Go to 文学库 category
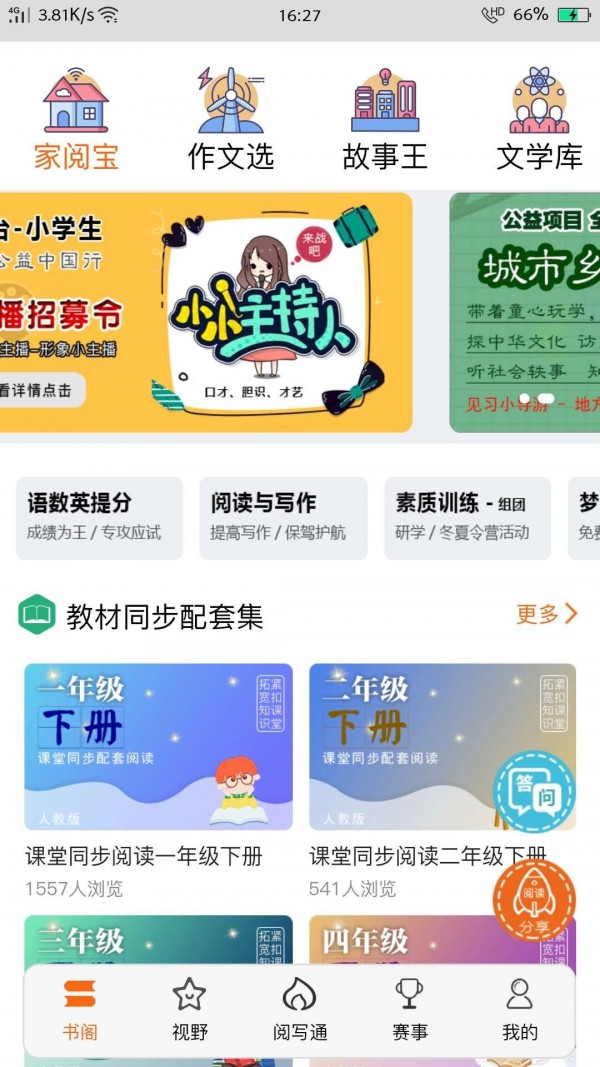This screenshot has height=1067, width=600. (x=539, y=120)
